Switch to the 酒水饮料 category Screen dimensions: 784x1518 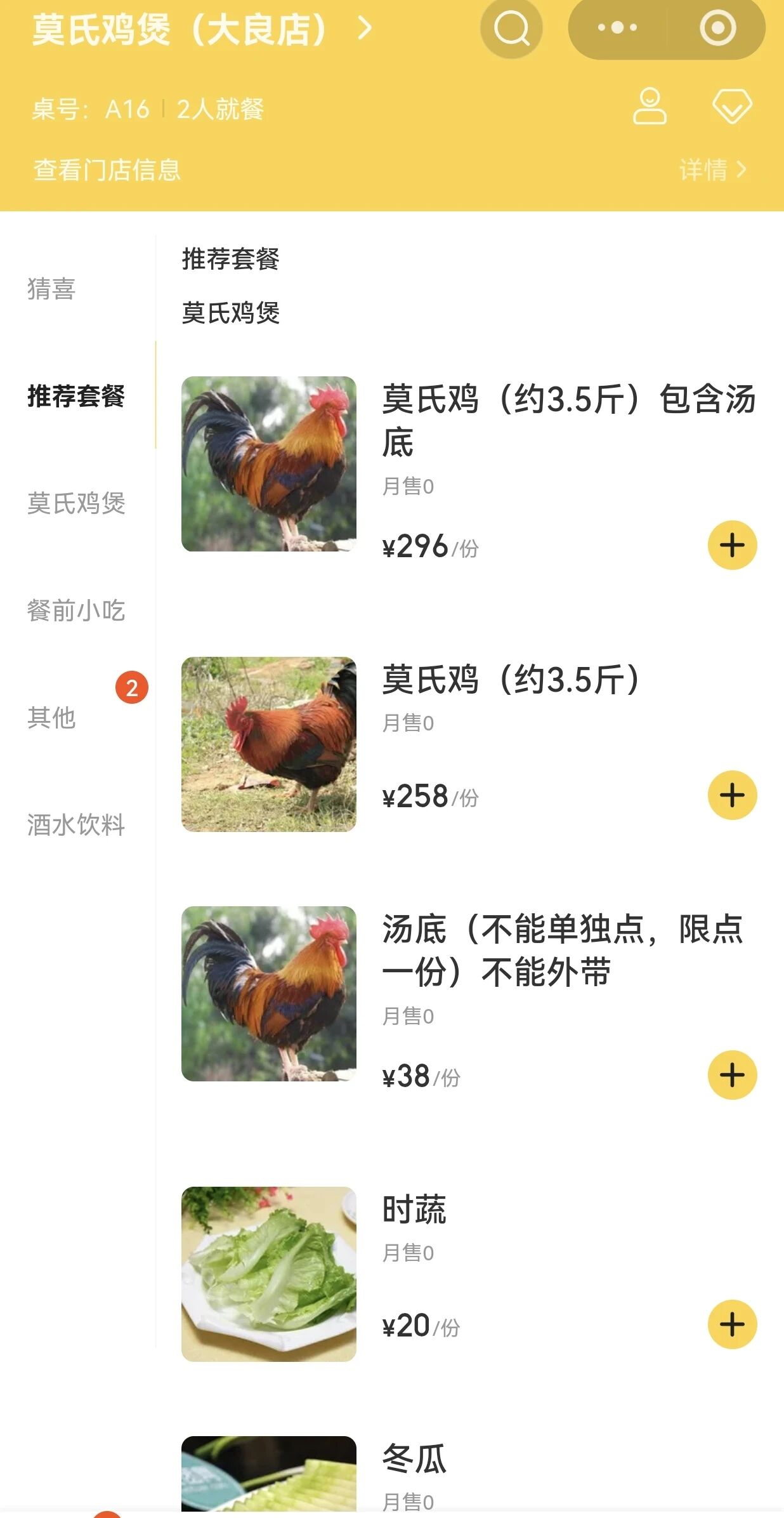(76, 825)
